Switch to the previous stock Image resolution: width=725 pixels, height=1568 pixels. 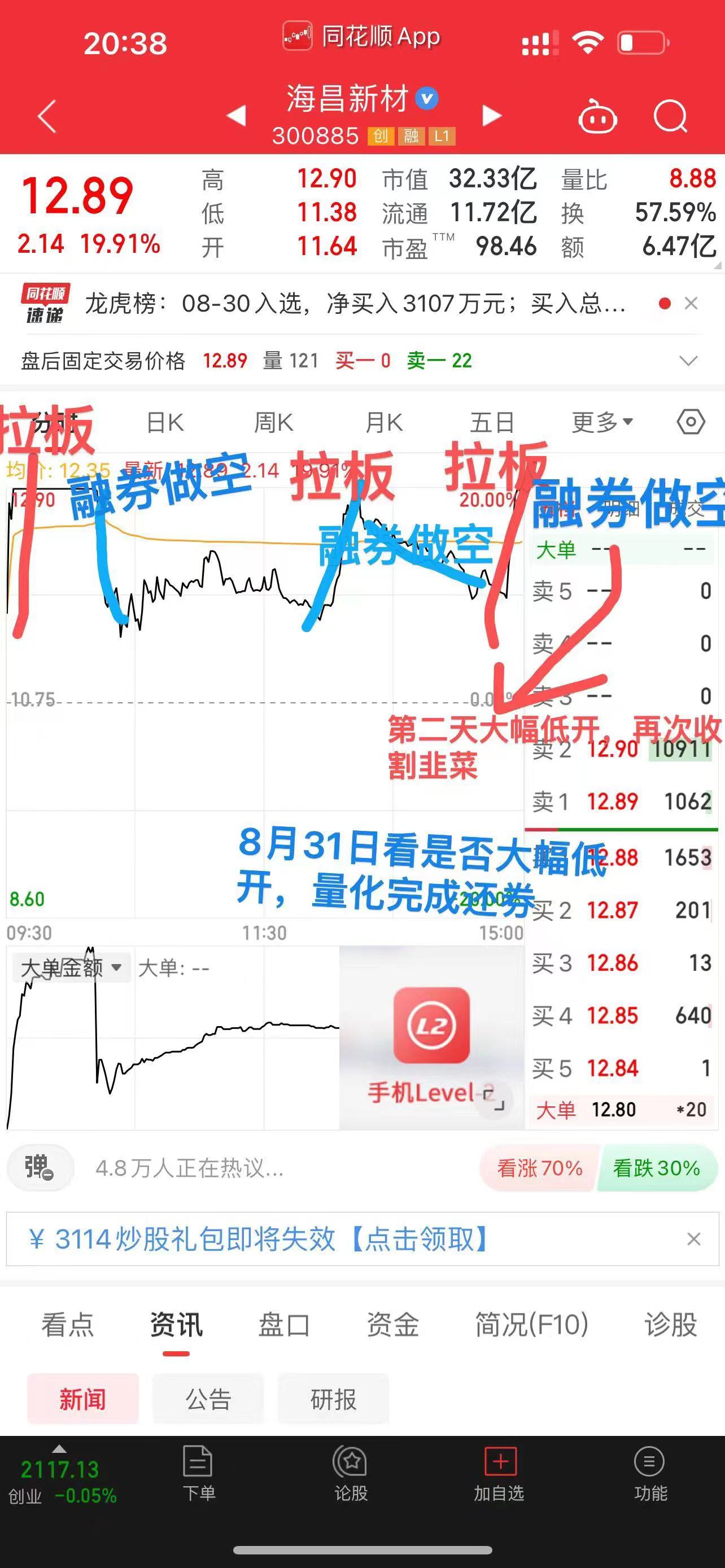coord(236,116)
